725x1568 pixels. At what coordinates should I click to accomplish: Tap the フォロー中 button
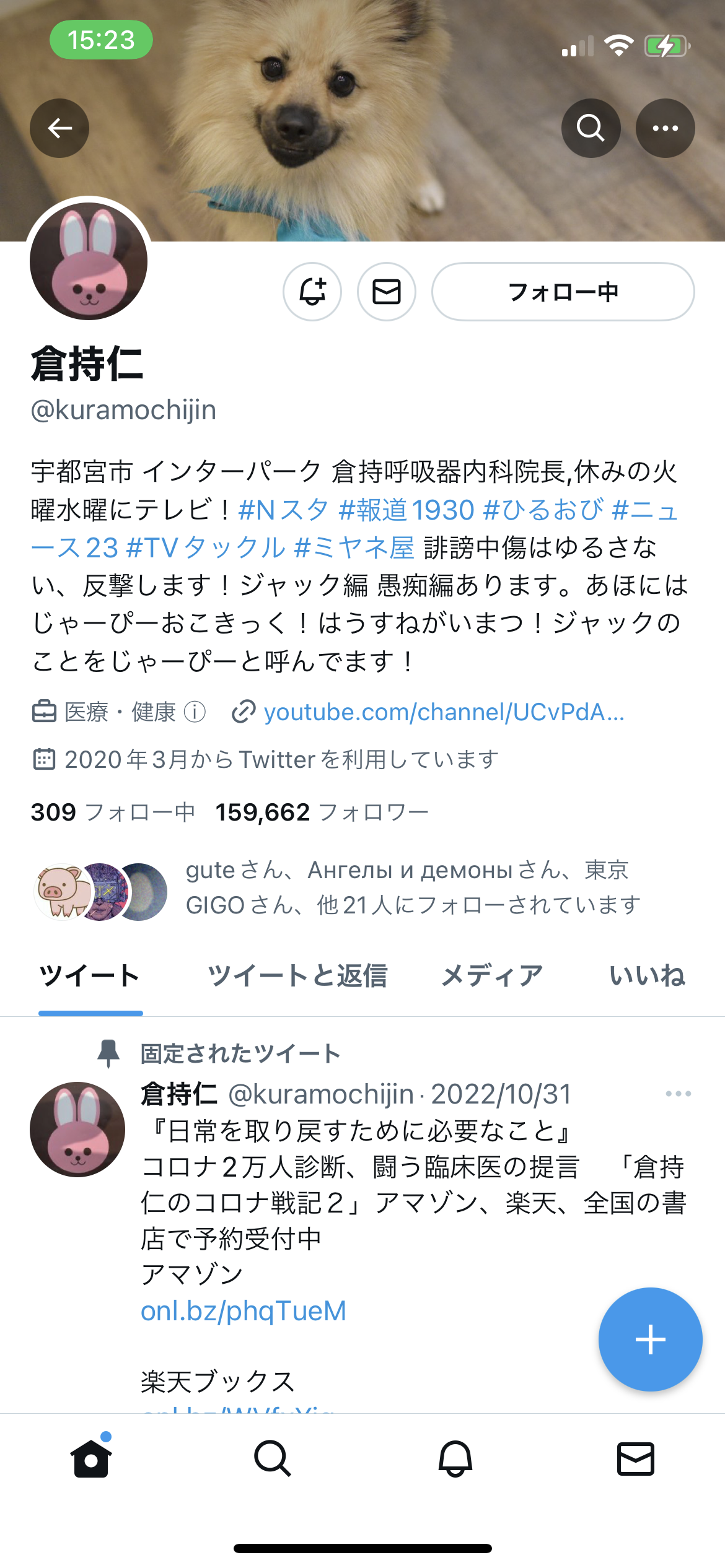tap(563, 292)
